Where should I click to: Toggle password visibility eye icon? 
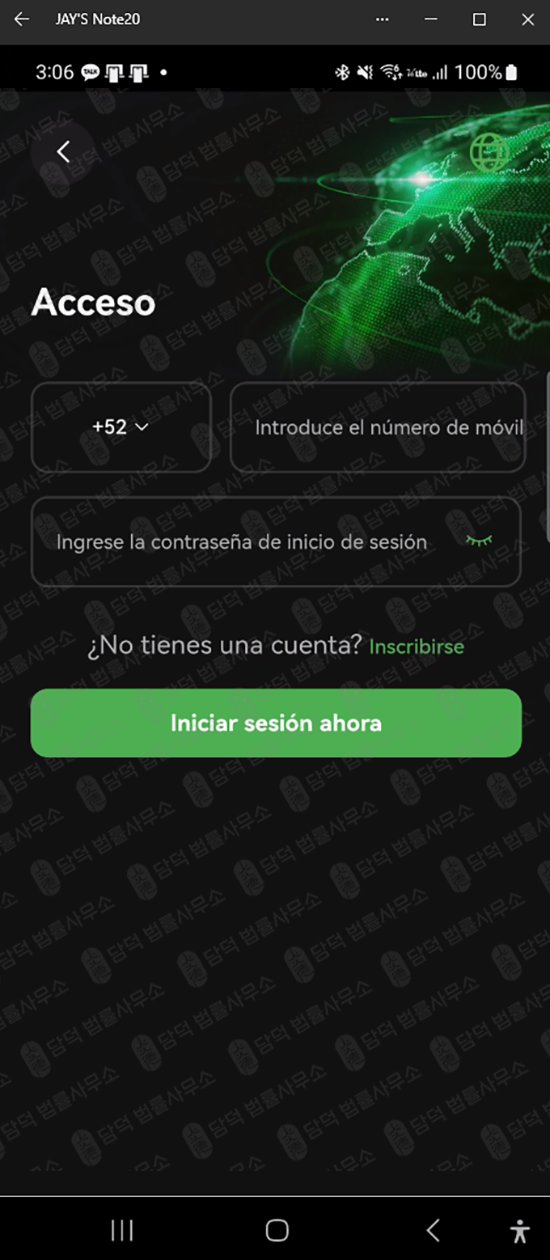pyautogui.click(x=480, y=541)
